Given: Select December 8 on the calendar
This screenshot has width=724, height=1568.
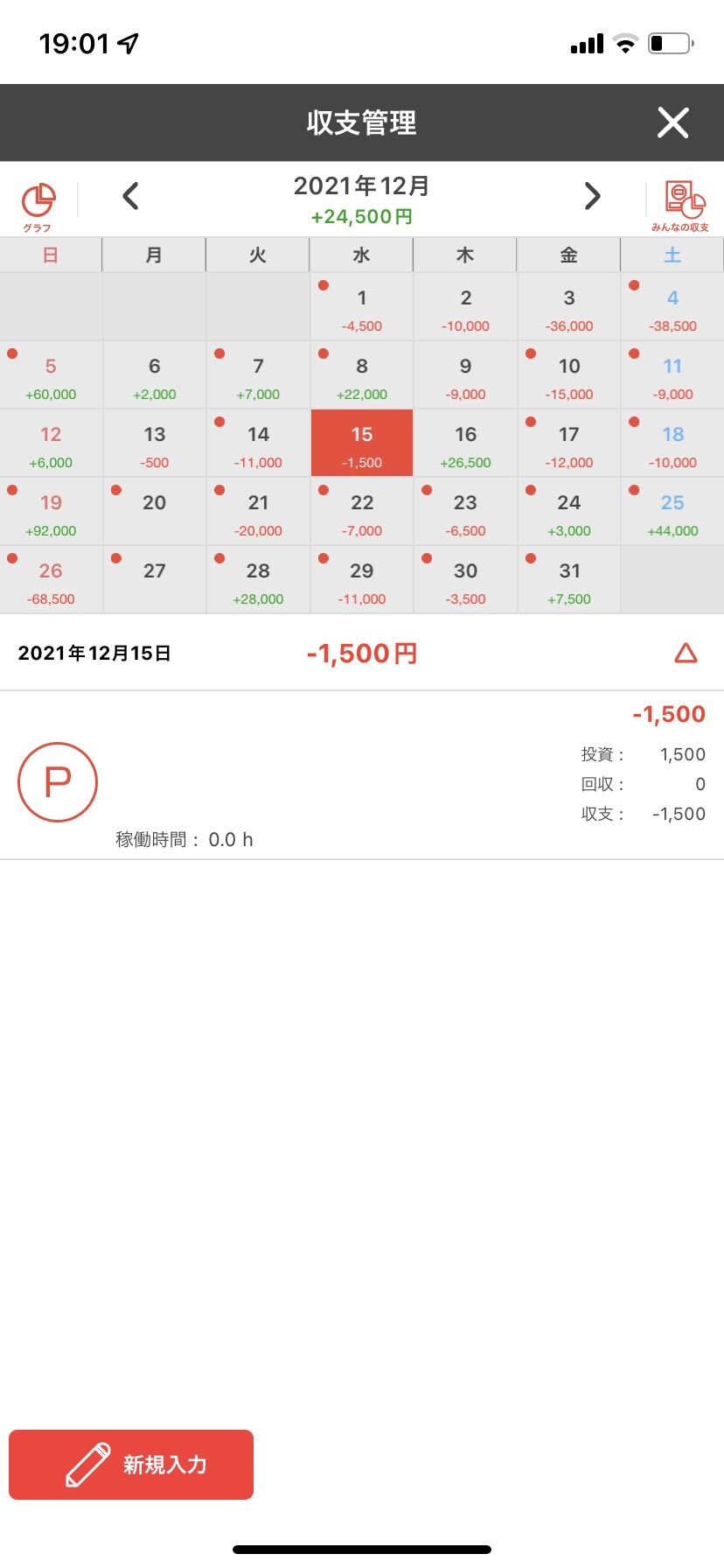Looking at the screenshot, I should click(x=361, y=375).
